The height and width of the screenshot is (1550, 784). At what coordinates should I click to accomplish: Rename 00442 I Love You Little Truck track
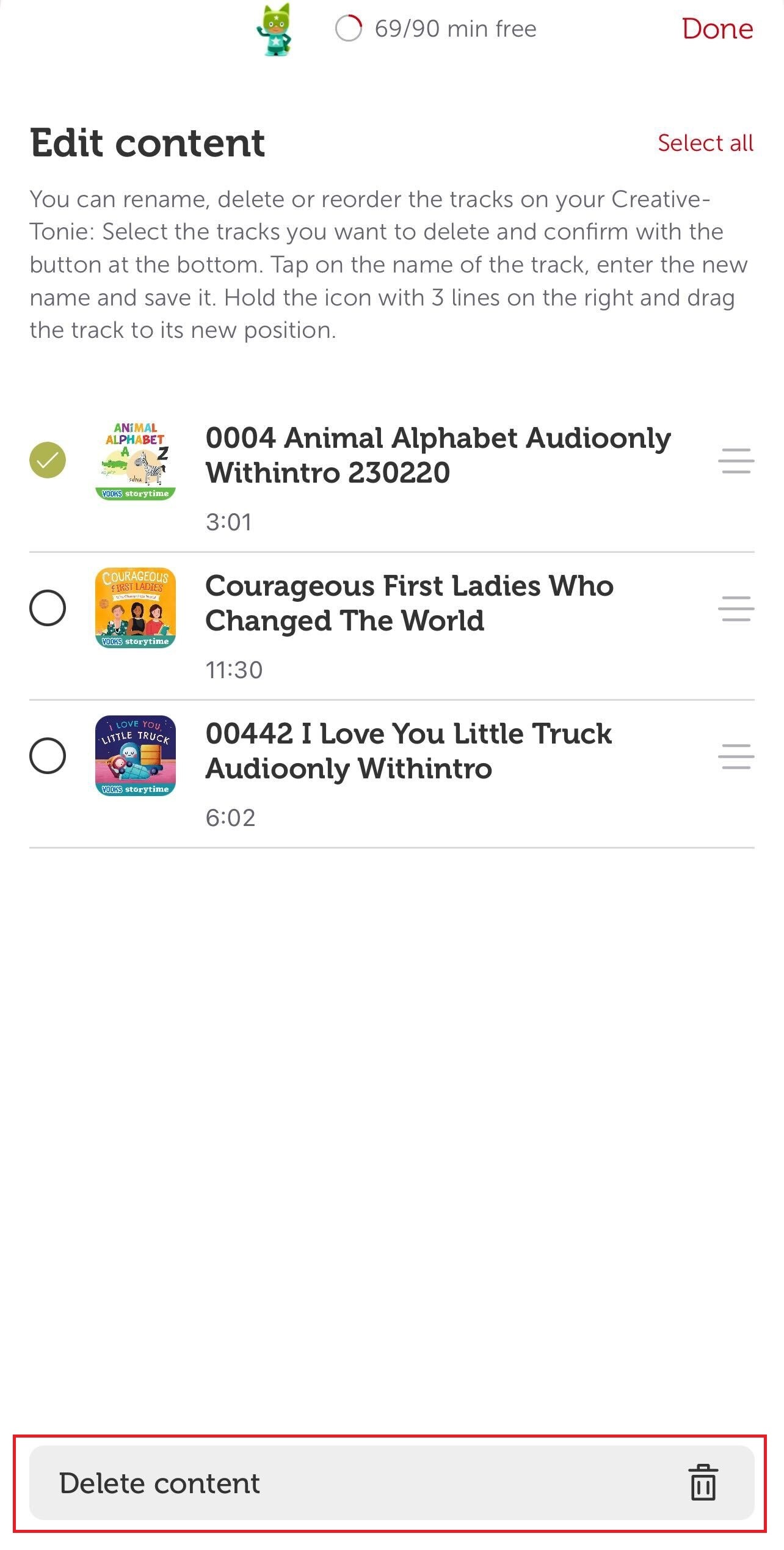pyautogui.click(x=408, y=751)
